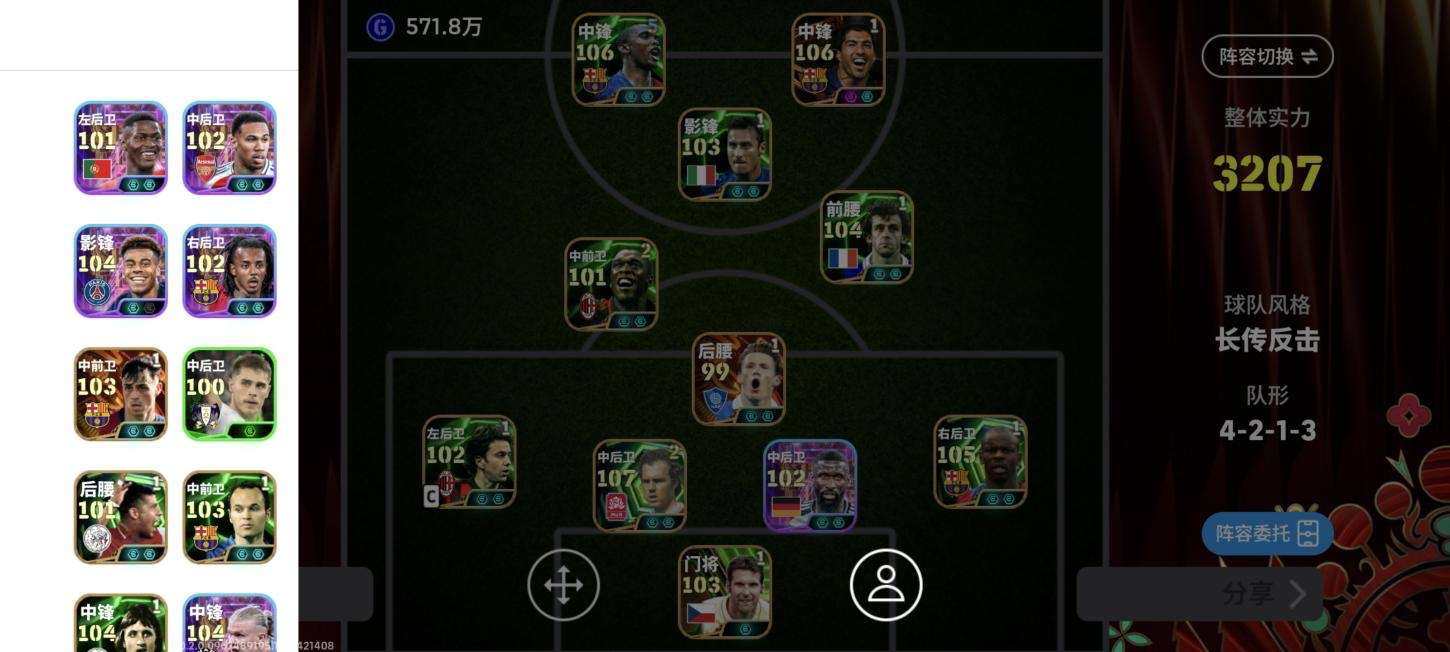Tap the 阵容切换 squad switch button
The width and height of the screenshot is (1450, 652).
pyautogui.click(x=1267, y=56)
